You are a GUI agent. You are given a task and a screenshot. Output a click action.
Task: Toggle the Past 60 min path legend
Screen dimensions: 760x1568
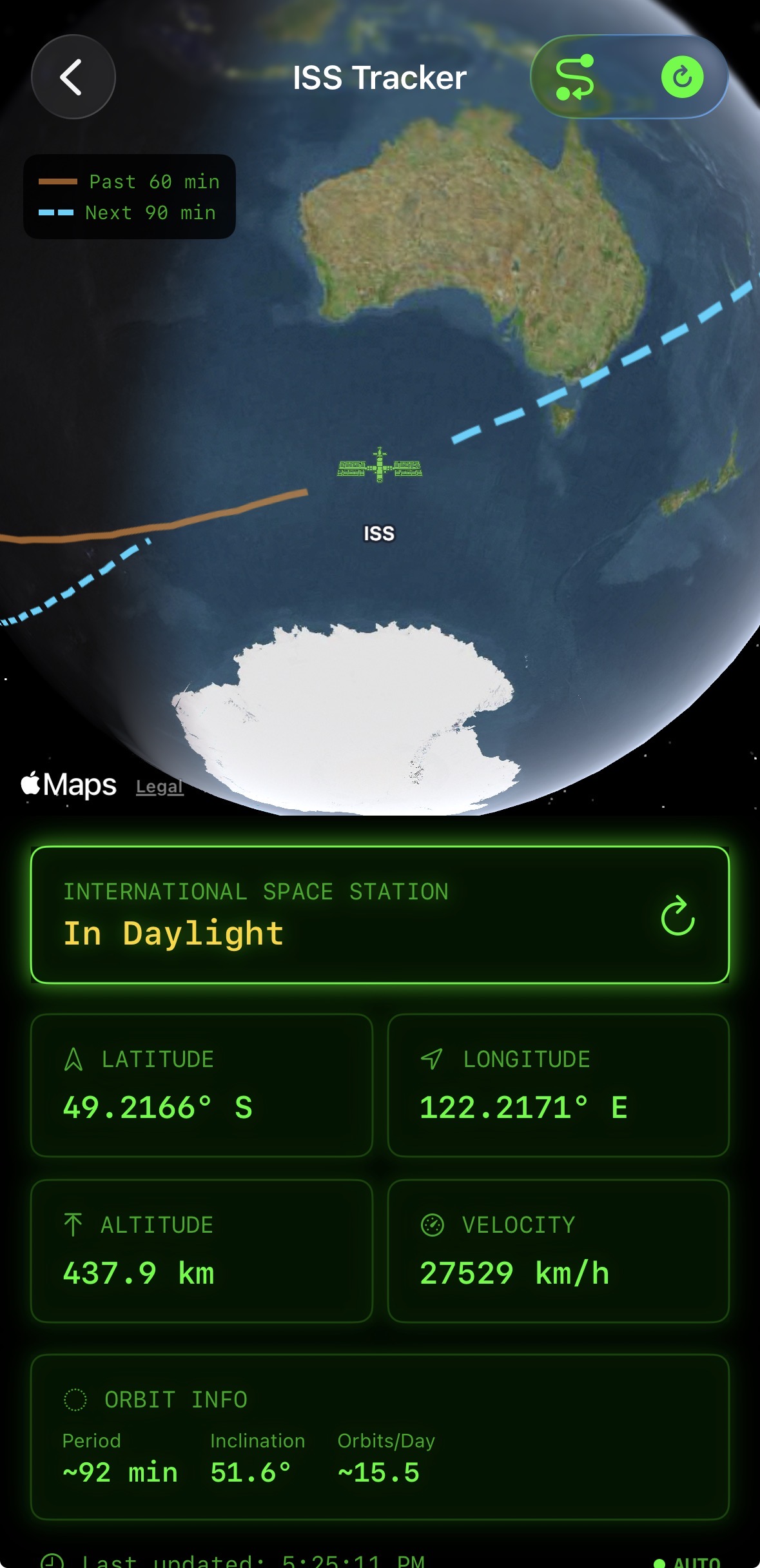pyautogui.click(x=128, y=182)
